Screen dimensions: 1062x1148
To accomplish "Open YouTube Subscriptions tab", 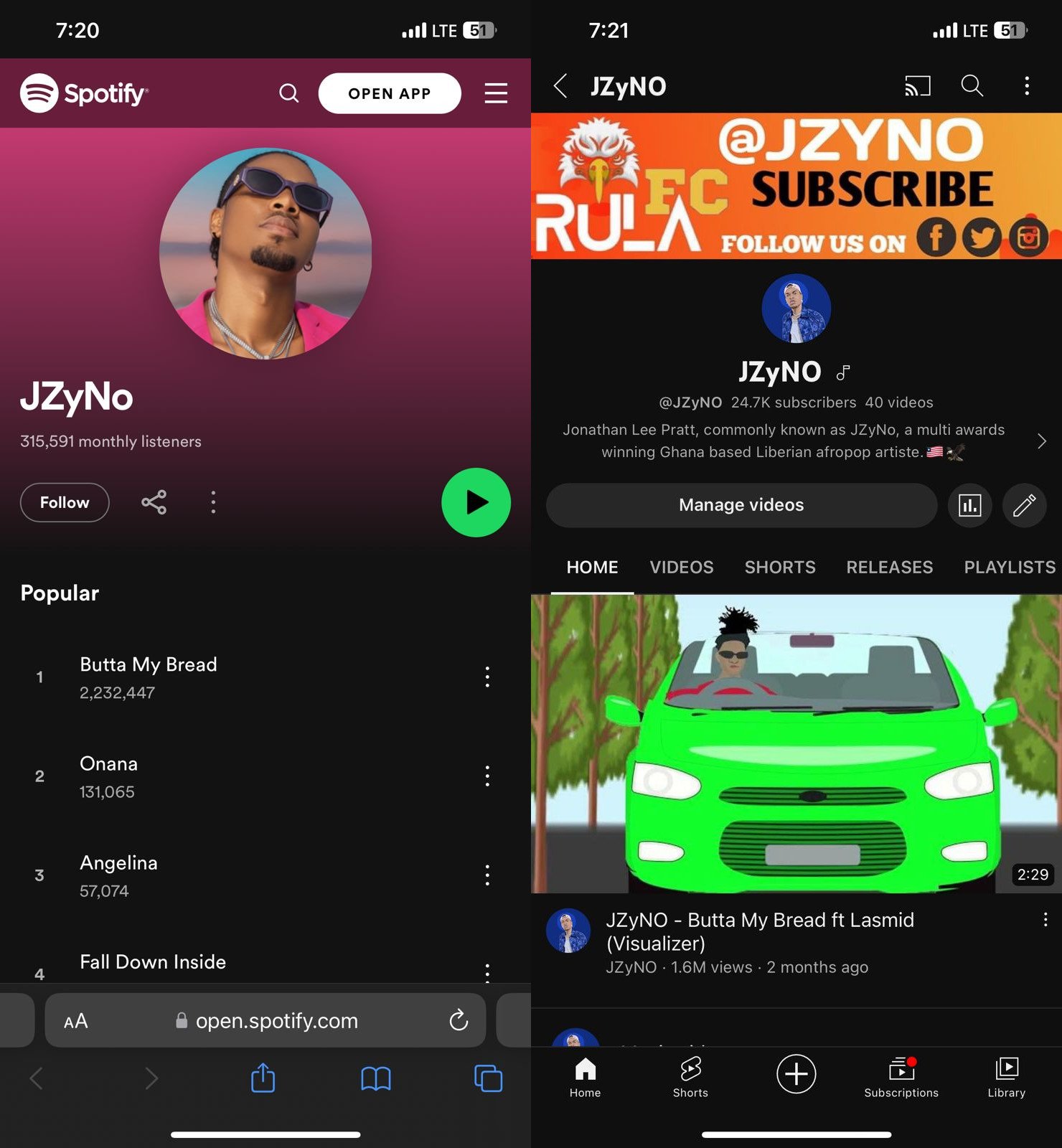I will (x=901, y=1076).
